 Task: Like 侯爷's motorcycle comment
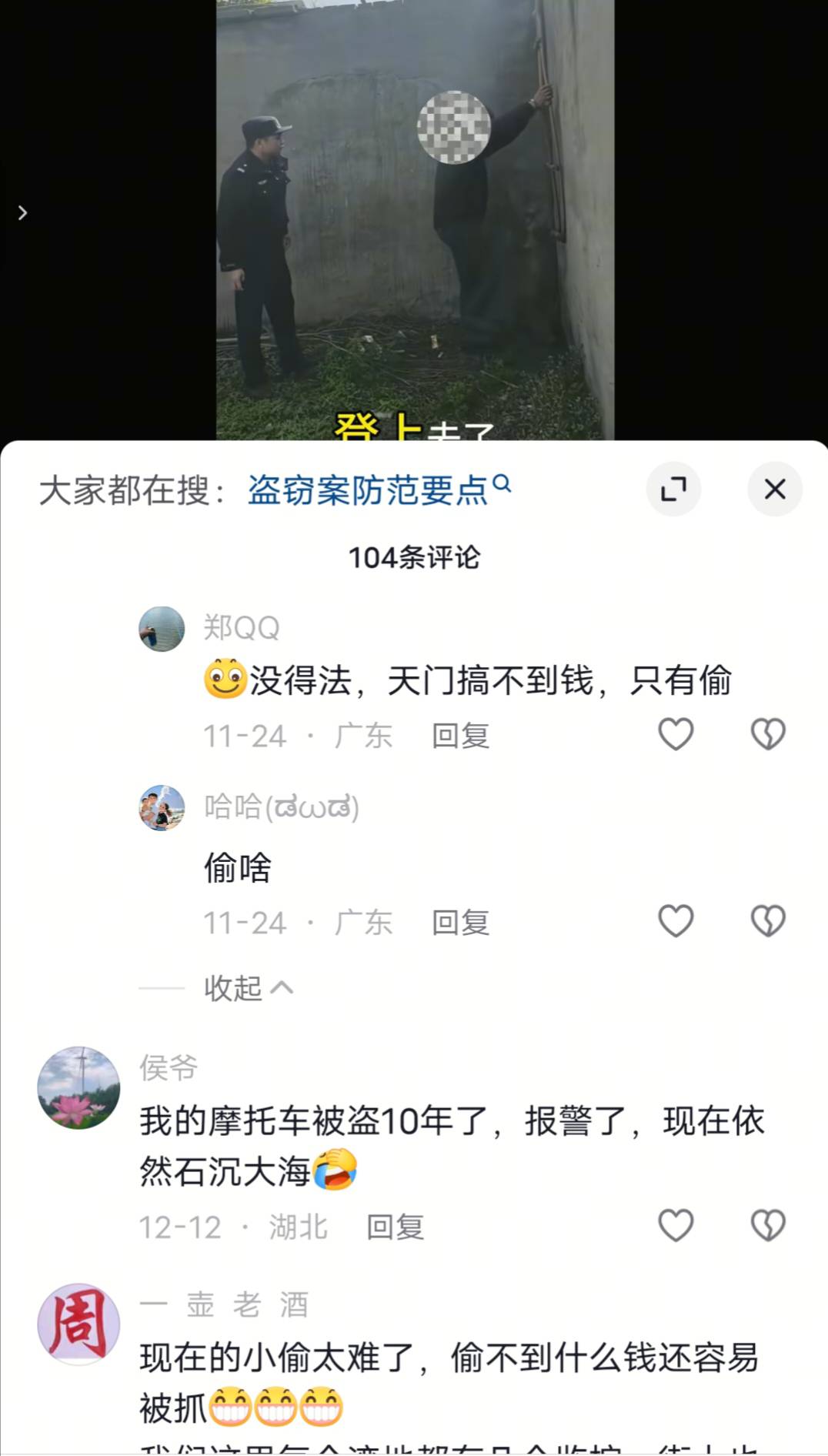click(676, 1225)
